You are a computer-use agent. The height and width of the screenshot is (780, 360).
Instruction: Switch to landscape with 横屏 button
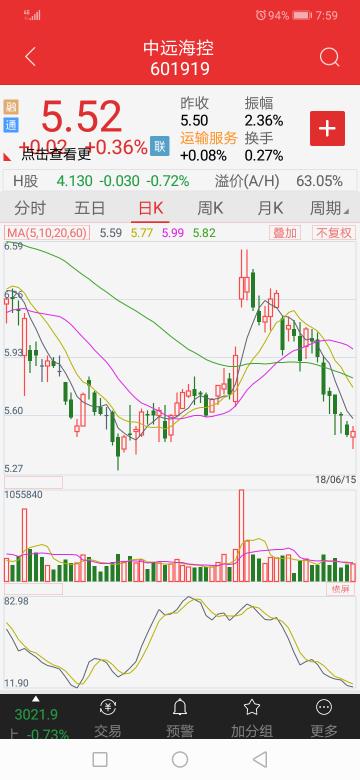[341, 589]
